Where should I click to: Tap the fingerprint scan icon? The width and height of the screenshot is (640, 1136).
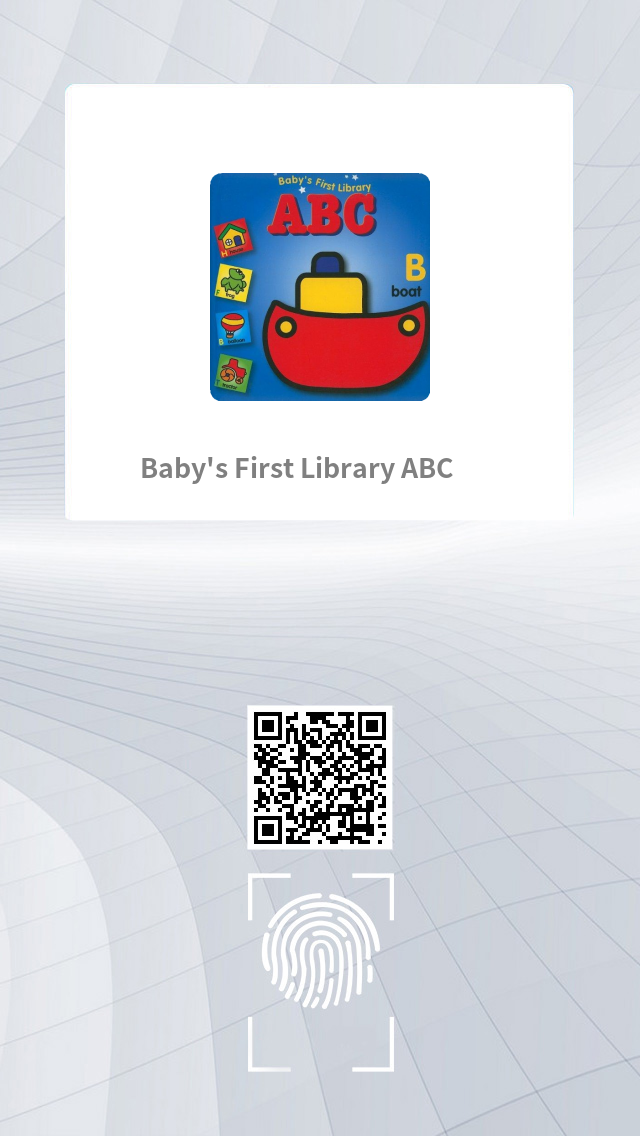[x=320, y=972]
